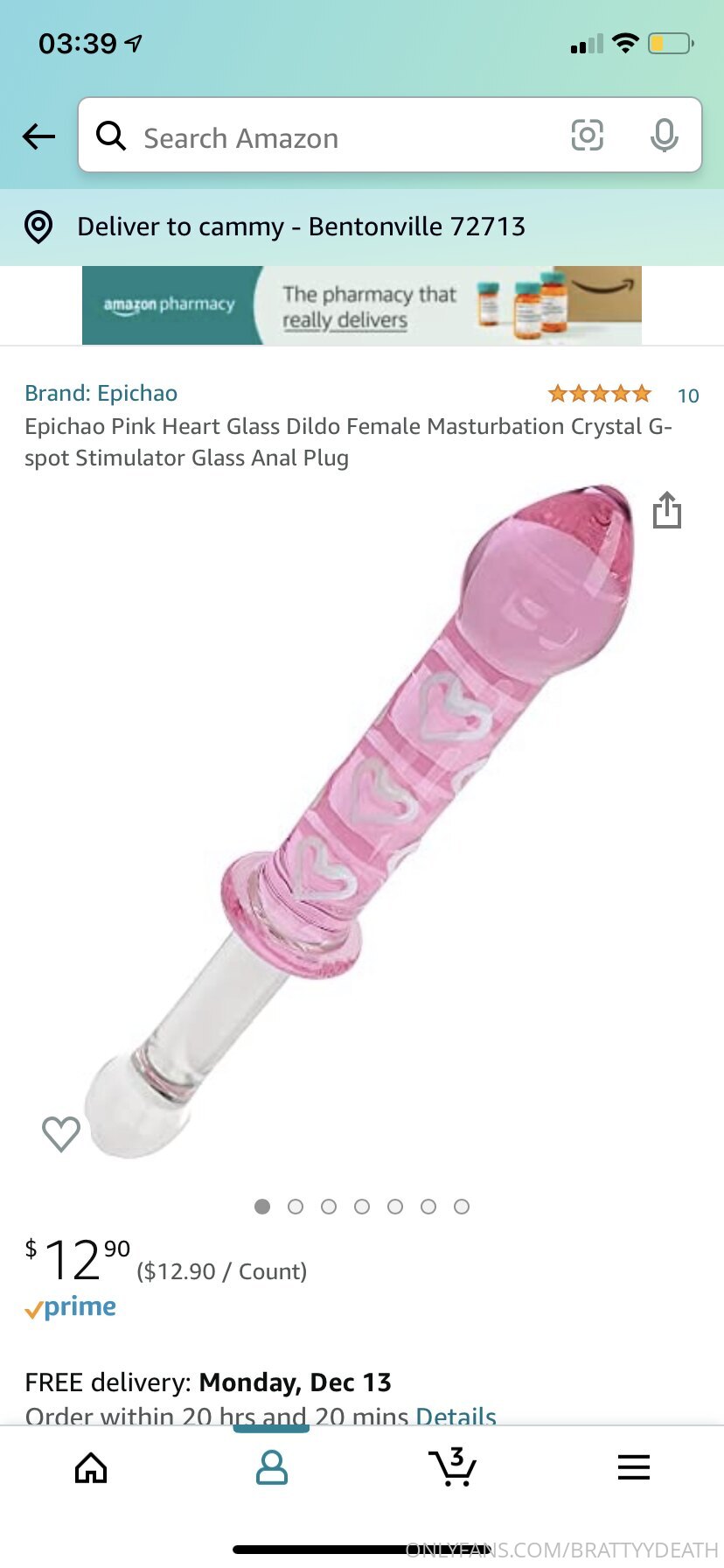Open the hamburger menu tab
This screenshot has width=724, height=1568.
(633, 1468)
